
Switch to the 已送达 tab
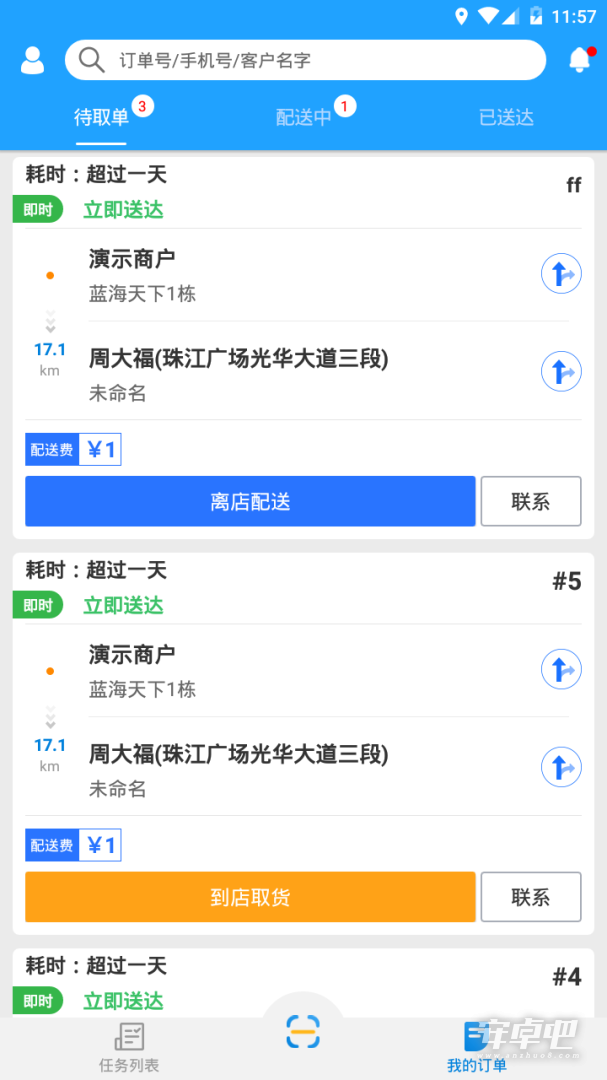point(506,117)
